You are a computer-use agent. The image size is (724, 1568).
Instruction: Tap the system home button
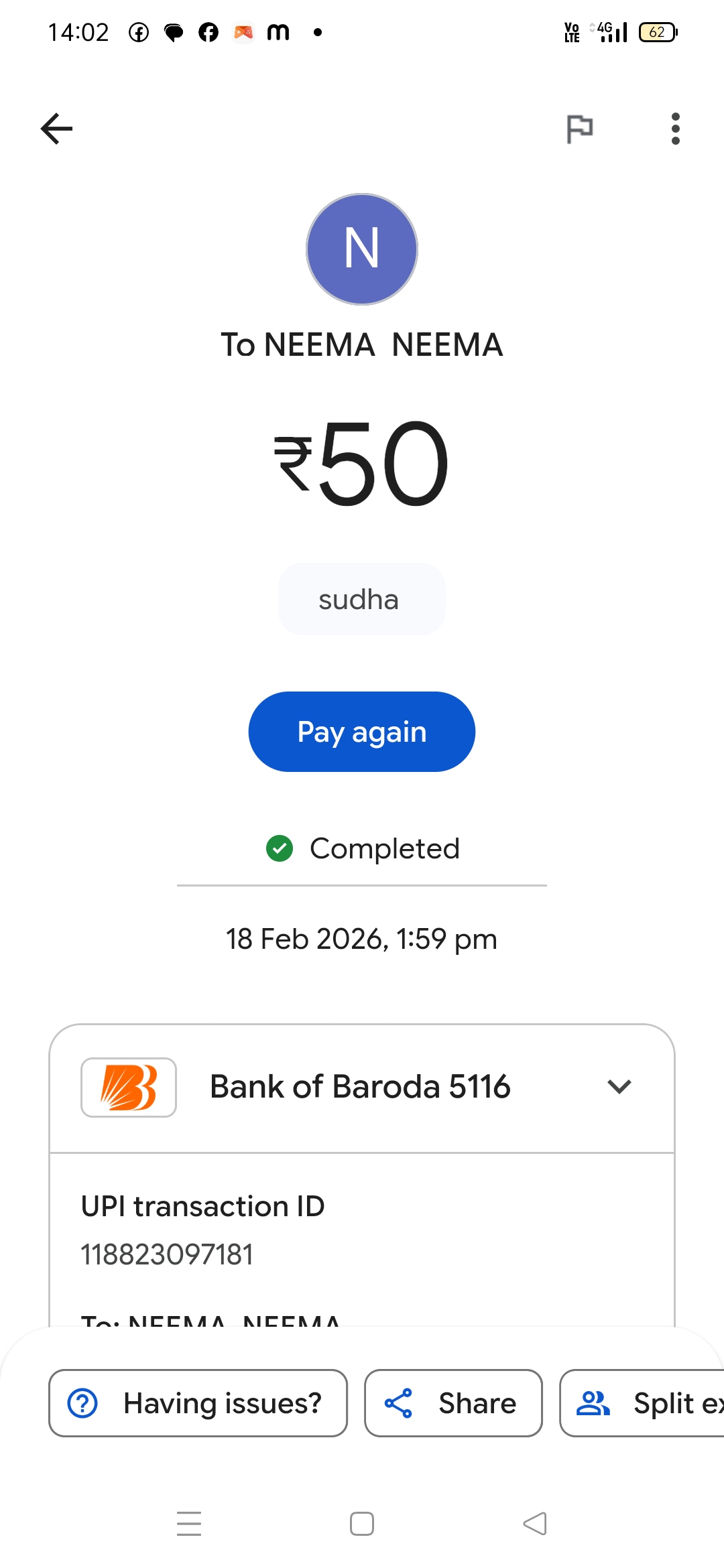tap(362, 1524)
